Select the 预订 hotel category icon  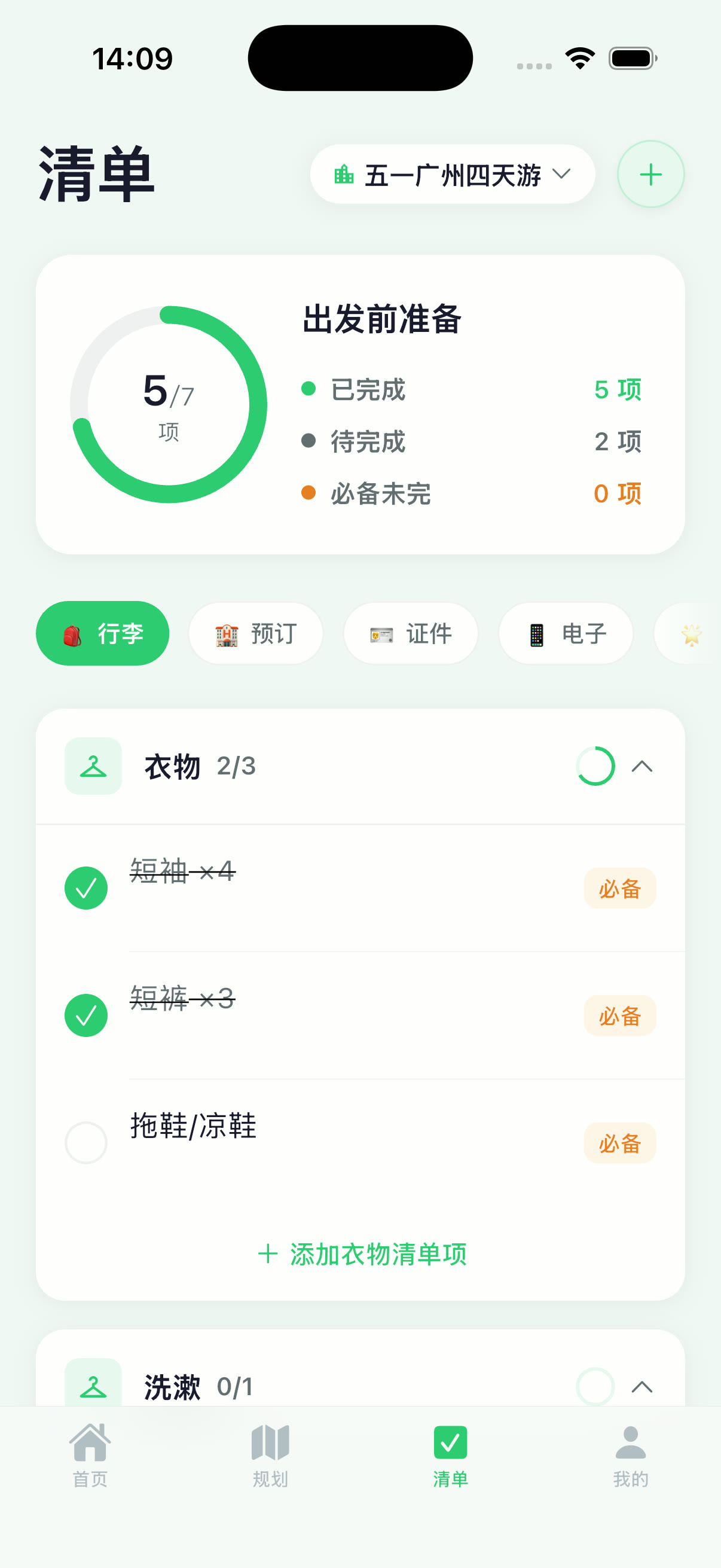pos(226,633)
